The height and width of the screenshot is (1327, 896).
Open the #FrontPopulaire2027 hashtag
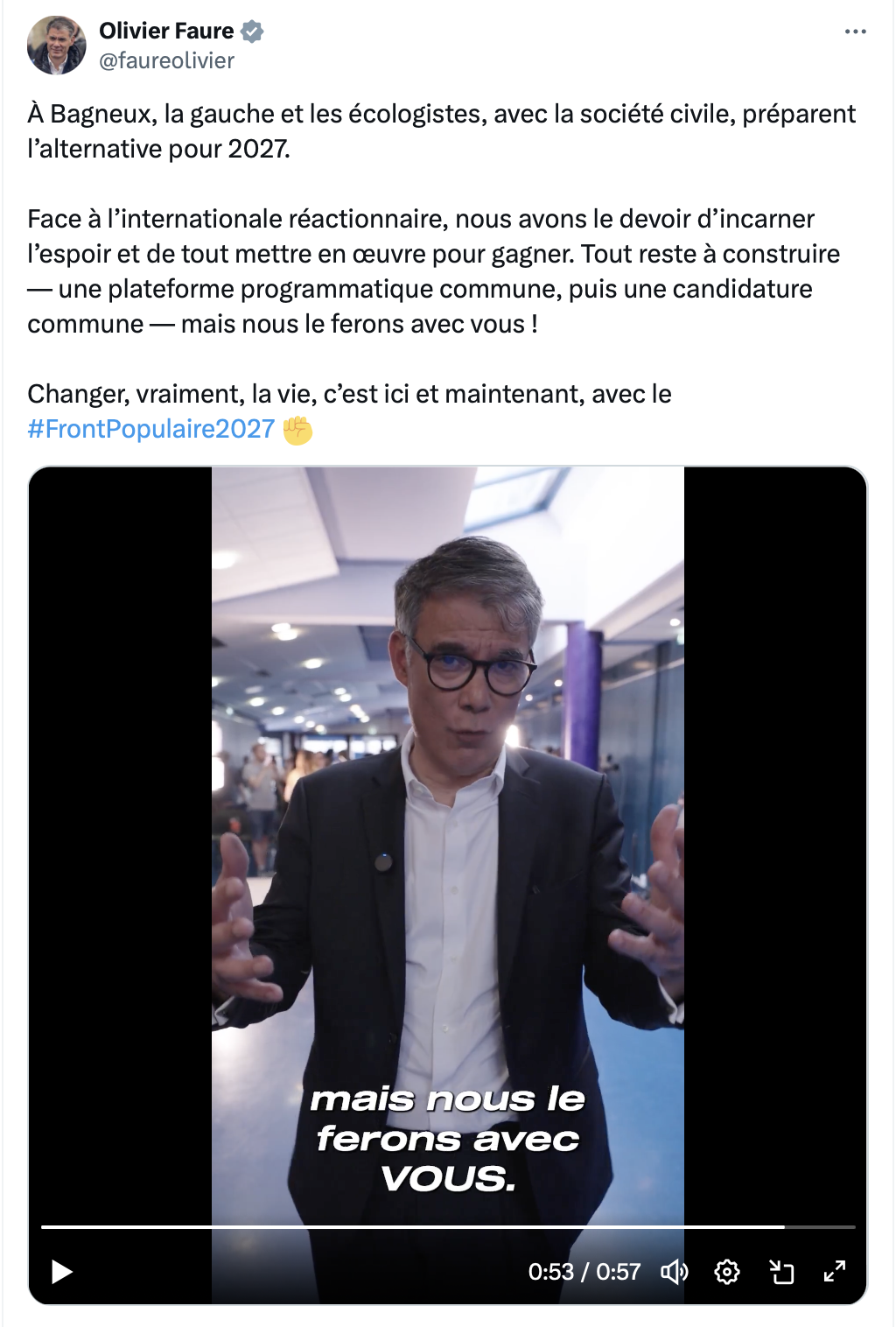(x=151, y=429)
